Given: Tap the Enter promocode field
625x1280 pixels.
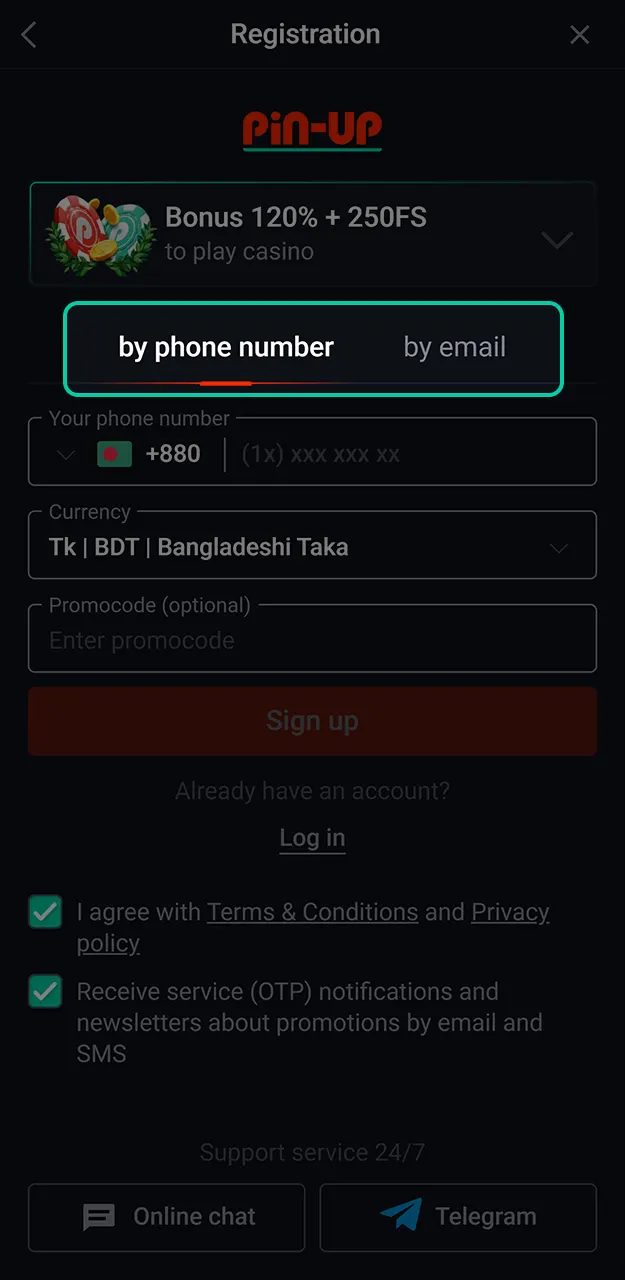Looking at the screenshot, I should (312, 641).
